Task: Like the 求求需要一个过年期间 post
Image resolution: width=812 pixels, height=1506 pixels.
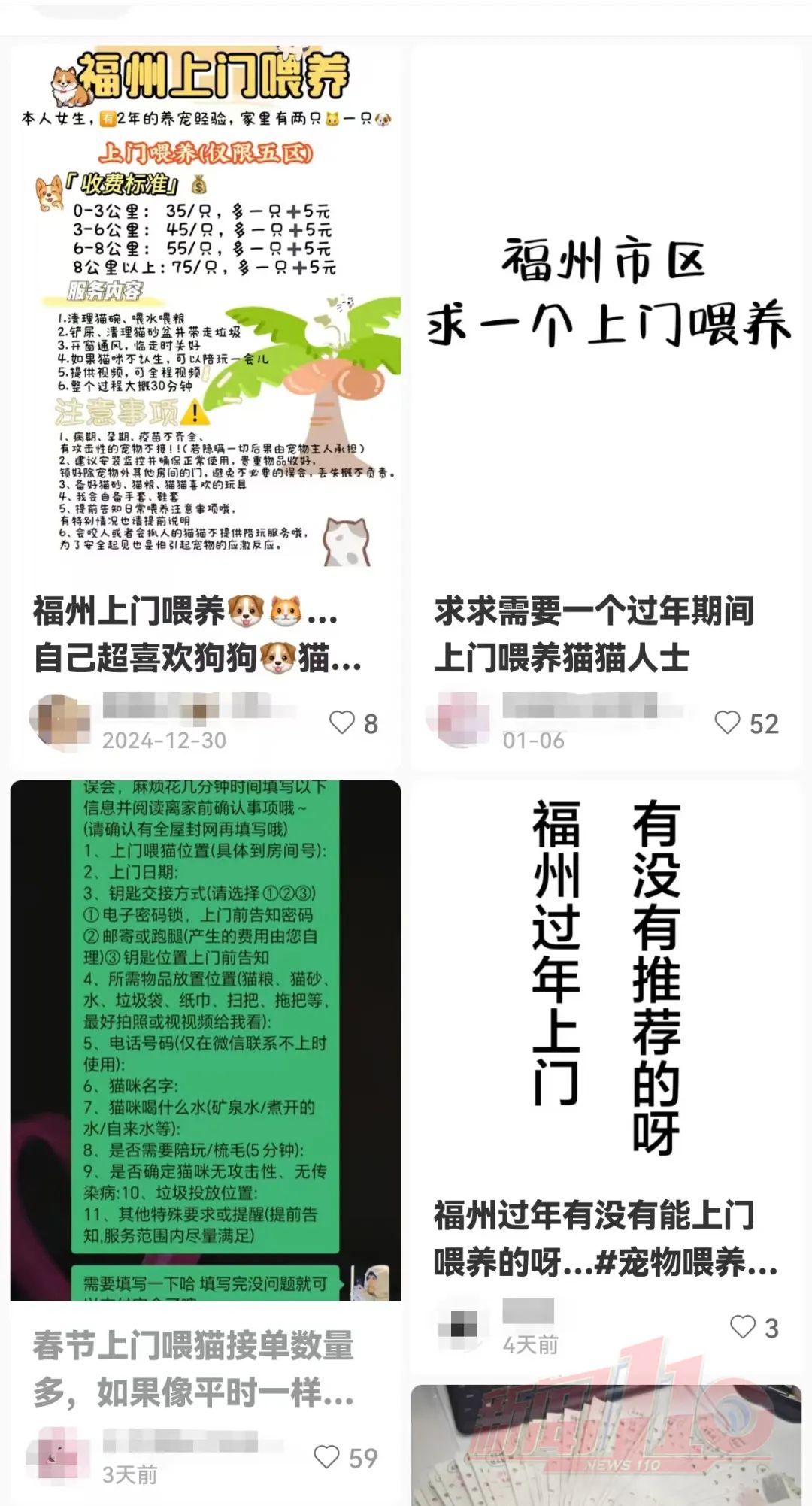Action: click(x=727, y=723)
